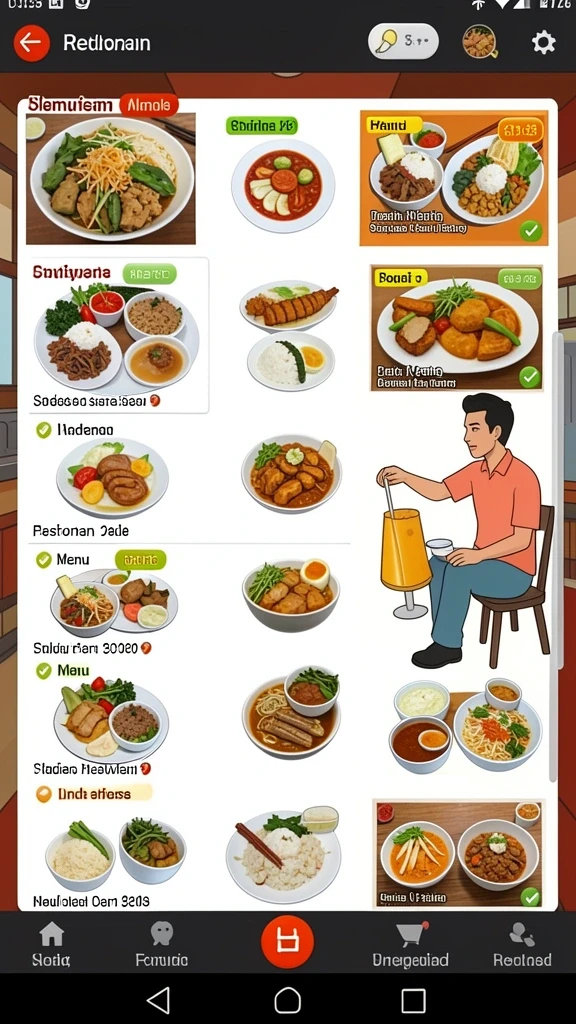Open the Restonan Dade dish item
Screen dimensions: 576x1024
tap(80, 530)
